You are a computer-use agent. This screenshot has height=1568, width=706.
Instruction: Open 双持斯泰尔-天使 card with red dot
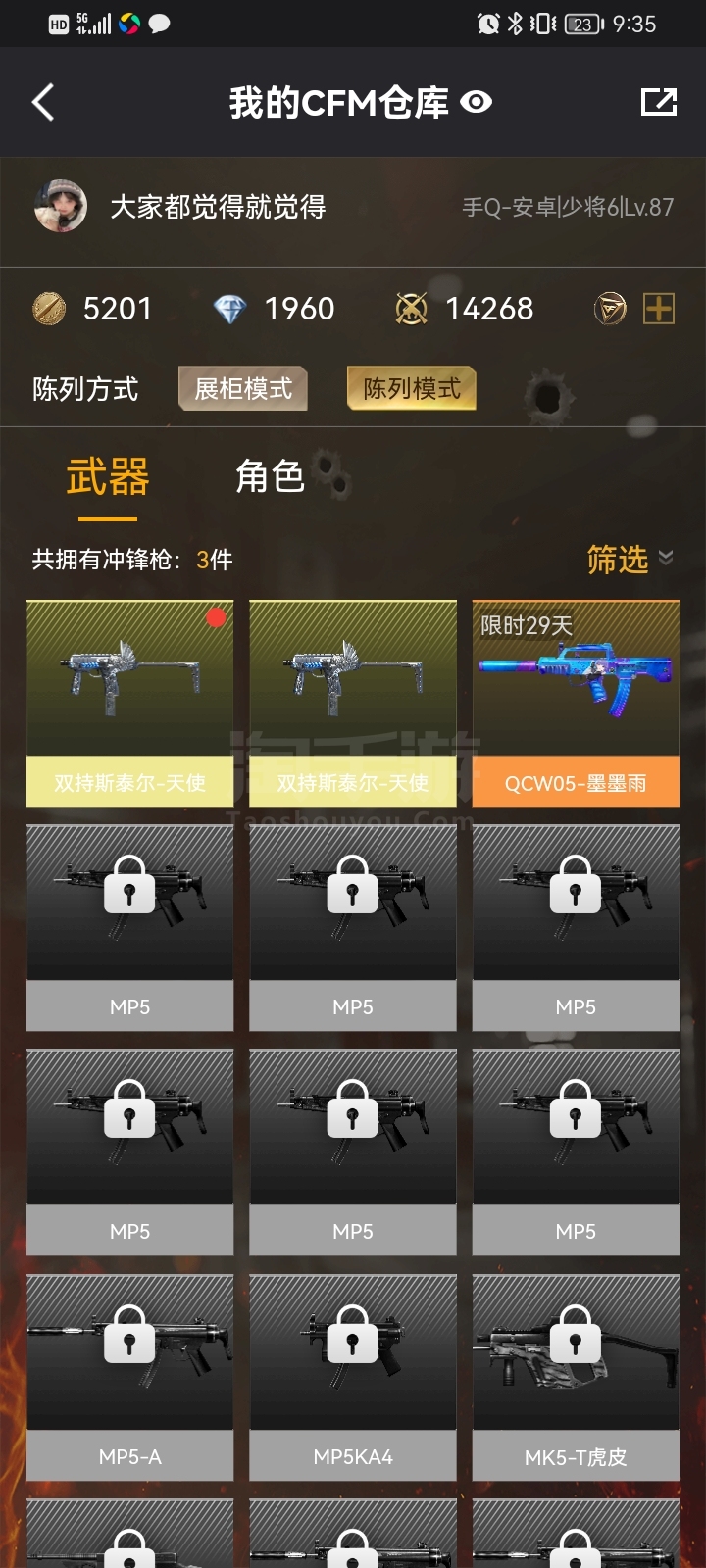(130, 704)
